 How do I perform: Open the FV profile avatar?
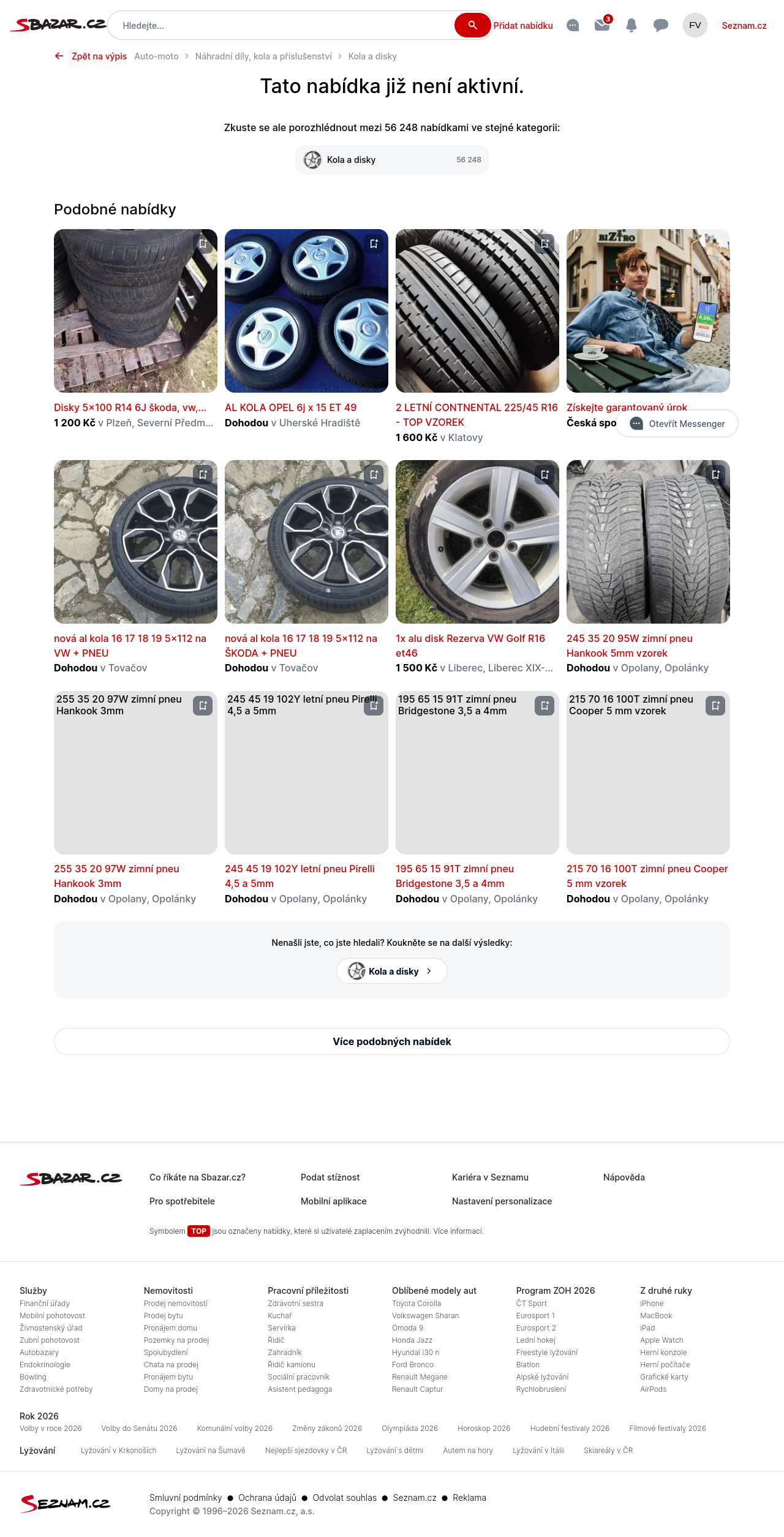tap(695, 25)
